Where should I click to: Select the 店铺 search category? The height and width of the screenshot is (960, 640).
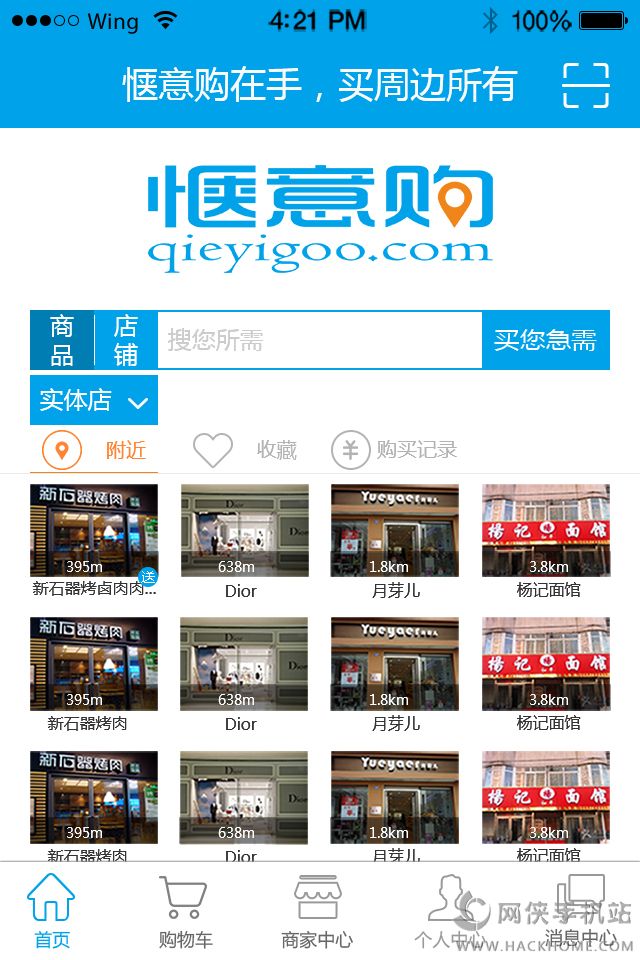point(126,341)
